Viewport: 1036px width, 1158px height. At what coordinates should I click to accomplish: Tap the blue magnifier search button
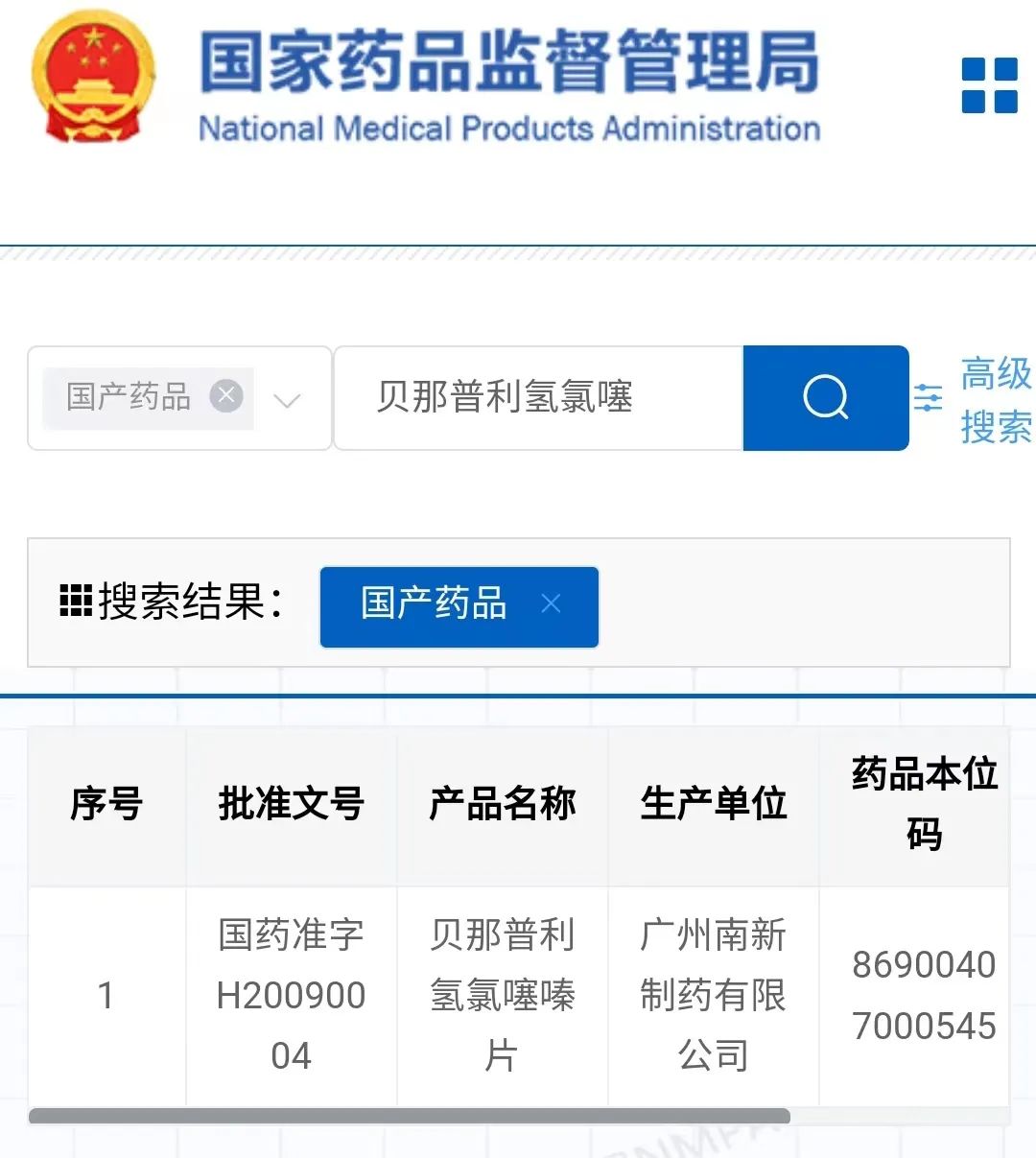coord(825,398)
